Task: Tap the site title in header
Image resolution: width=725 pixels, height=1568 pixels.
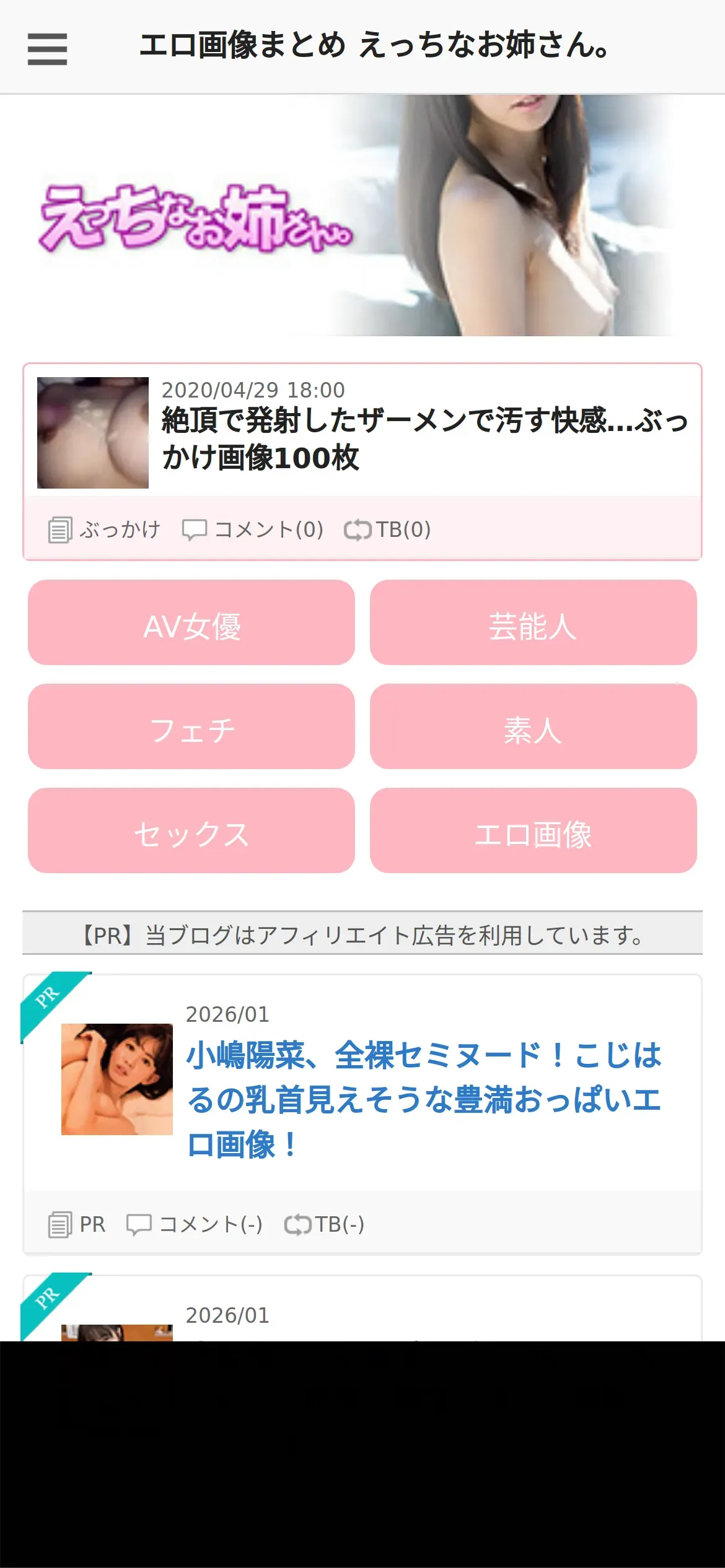Action: coord(374,46)
